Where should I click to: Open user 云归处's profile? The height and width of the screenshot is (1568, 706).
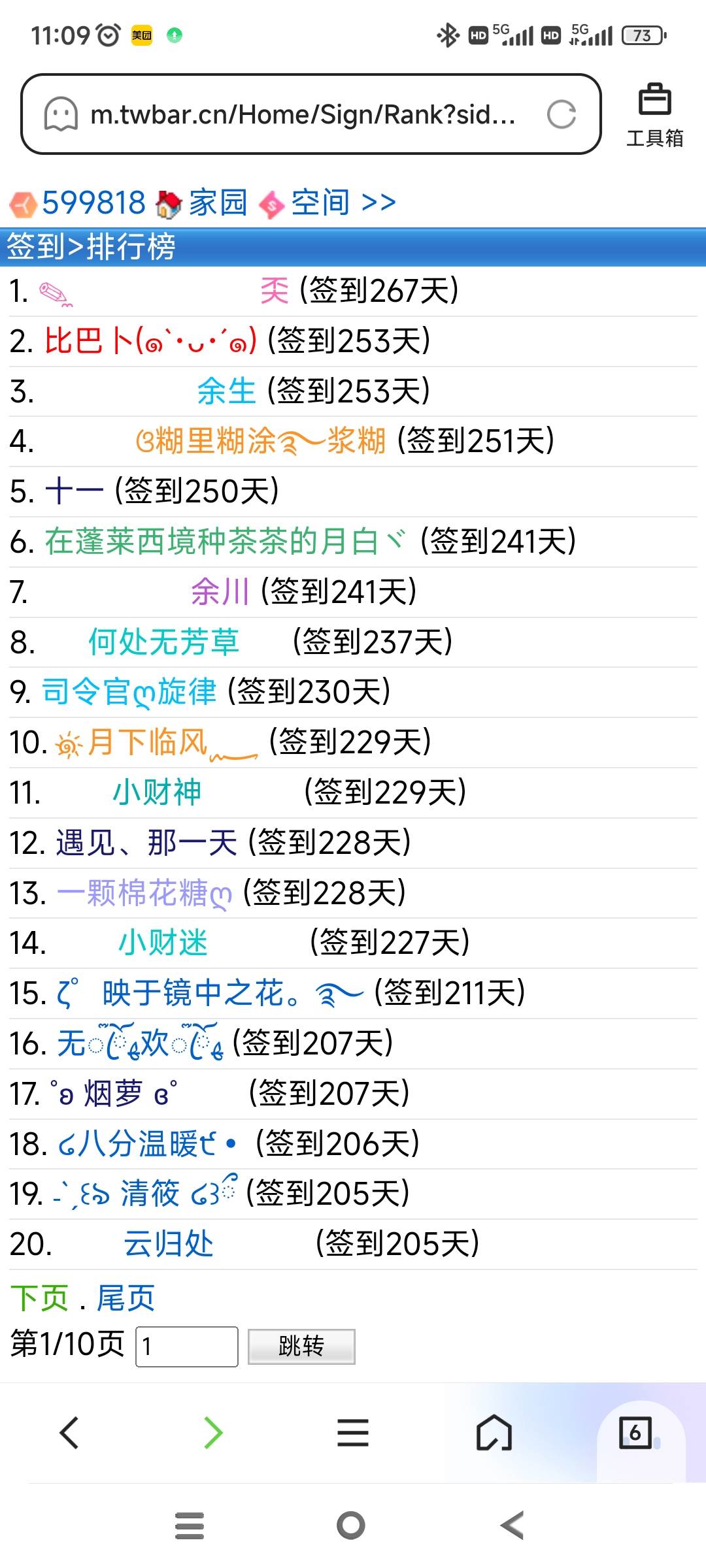(x=169, y=1244)
